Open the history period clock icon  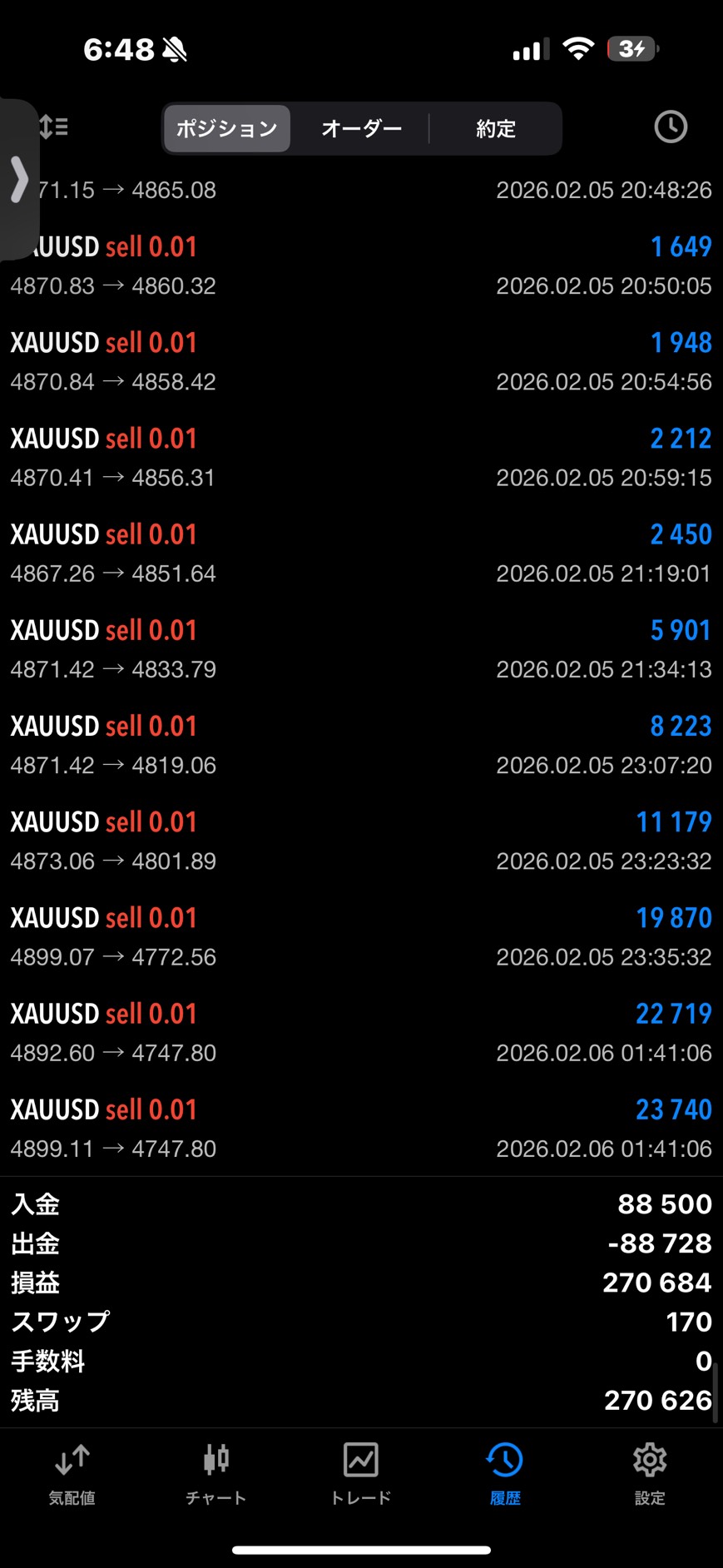[671, 127]
